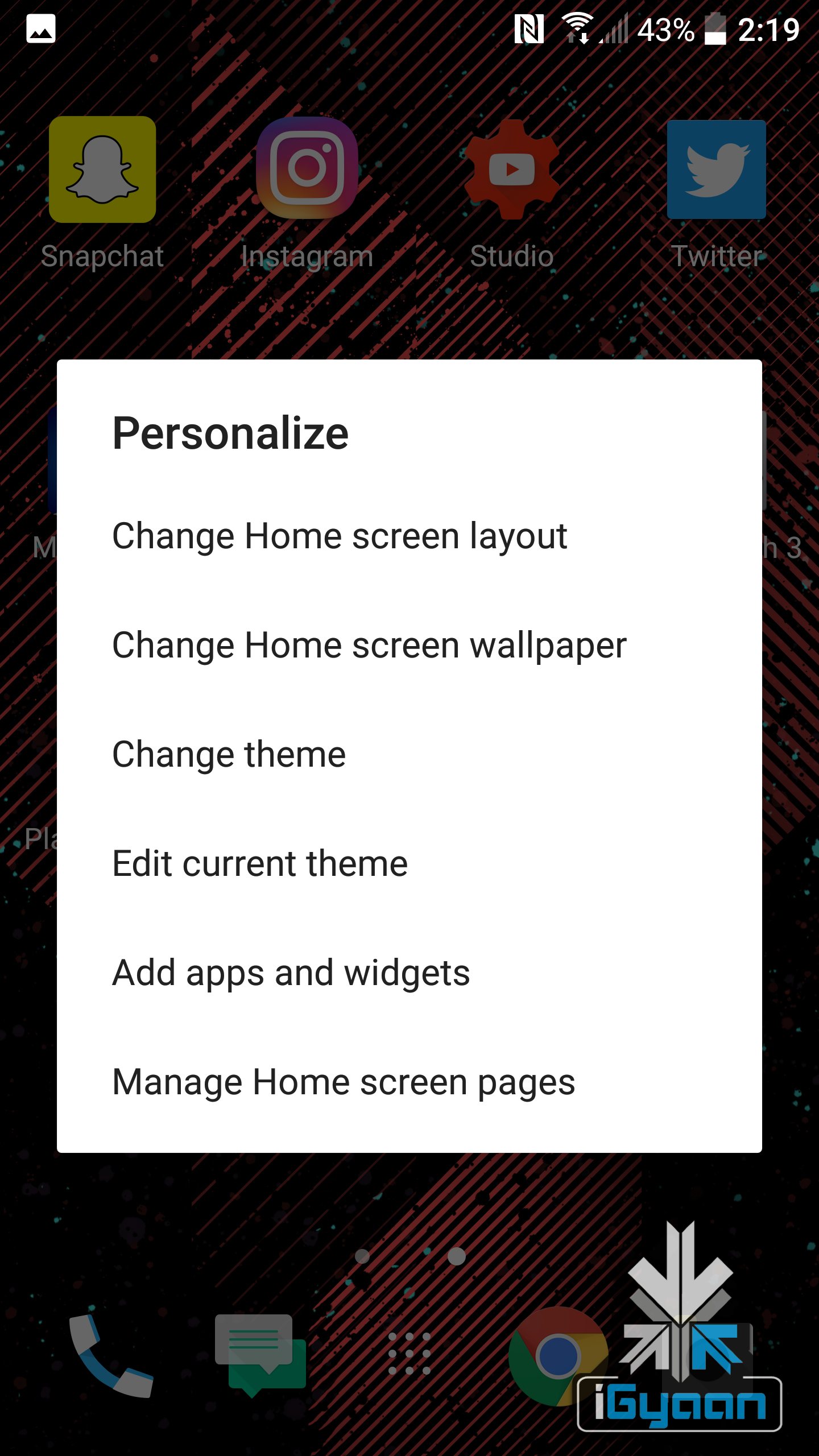819x1456 pixels.
Task: Tap Edit current theme
Action: click(x=260, y=864)
